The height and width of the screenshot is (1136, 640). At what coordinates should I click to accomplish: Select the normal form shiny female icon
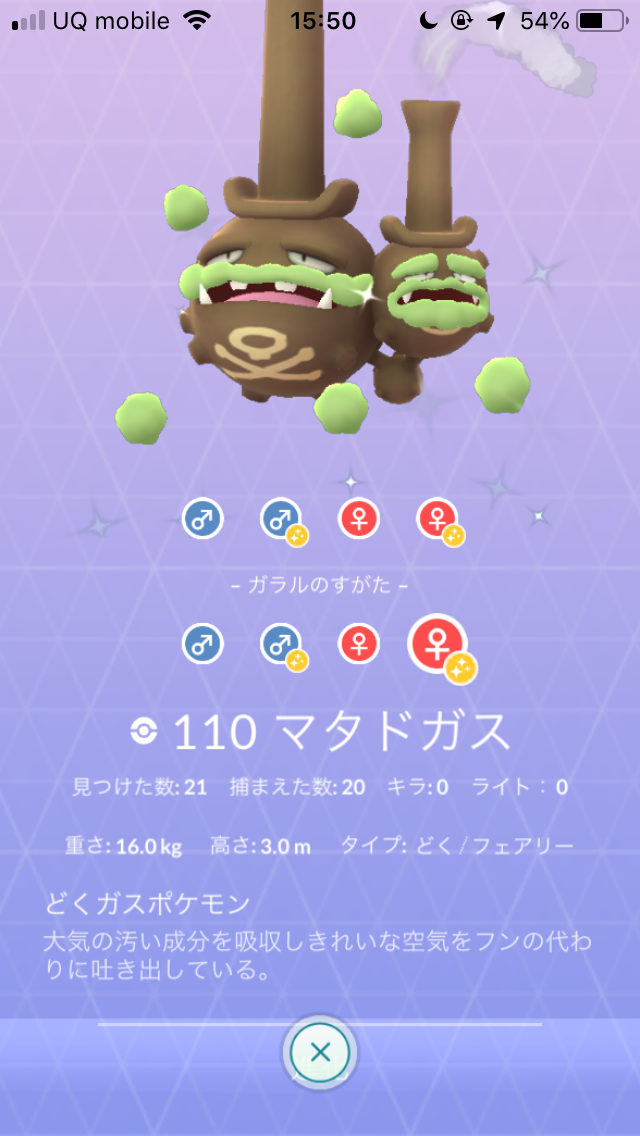click(x=438, y=520)
